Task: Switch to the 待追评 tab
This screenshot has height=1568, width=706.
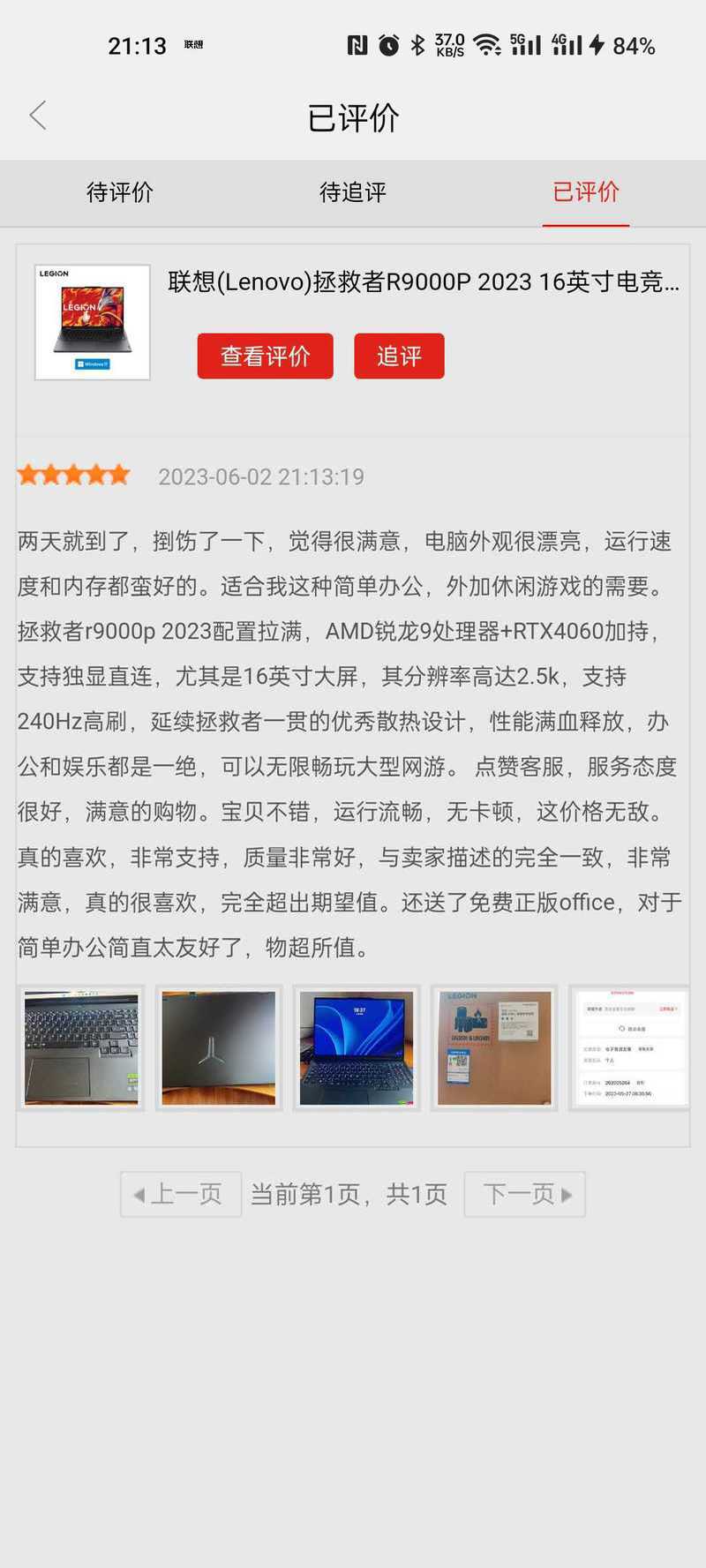Action: coord(353,192)
